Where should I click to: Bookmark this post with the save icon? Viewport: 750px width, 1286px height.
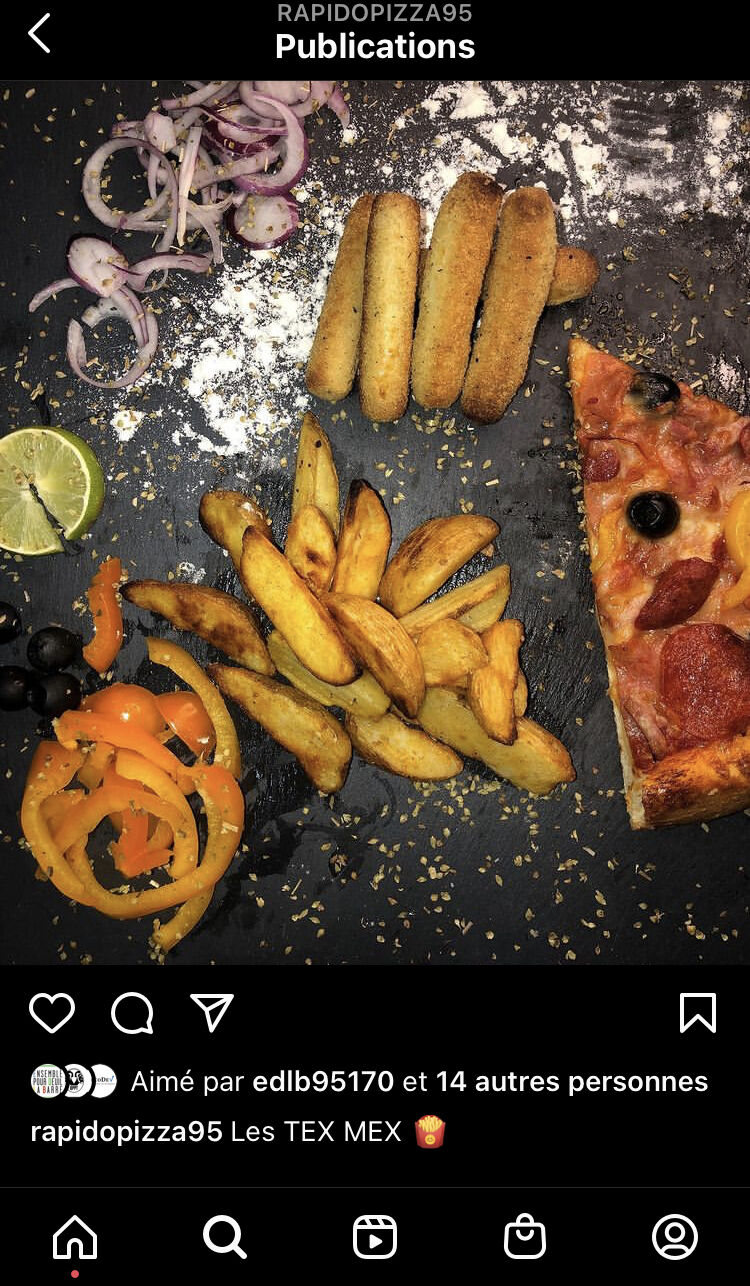pyautogui.click(x=698, y=1013)
